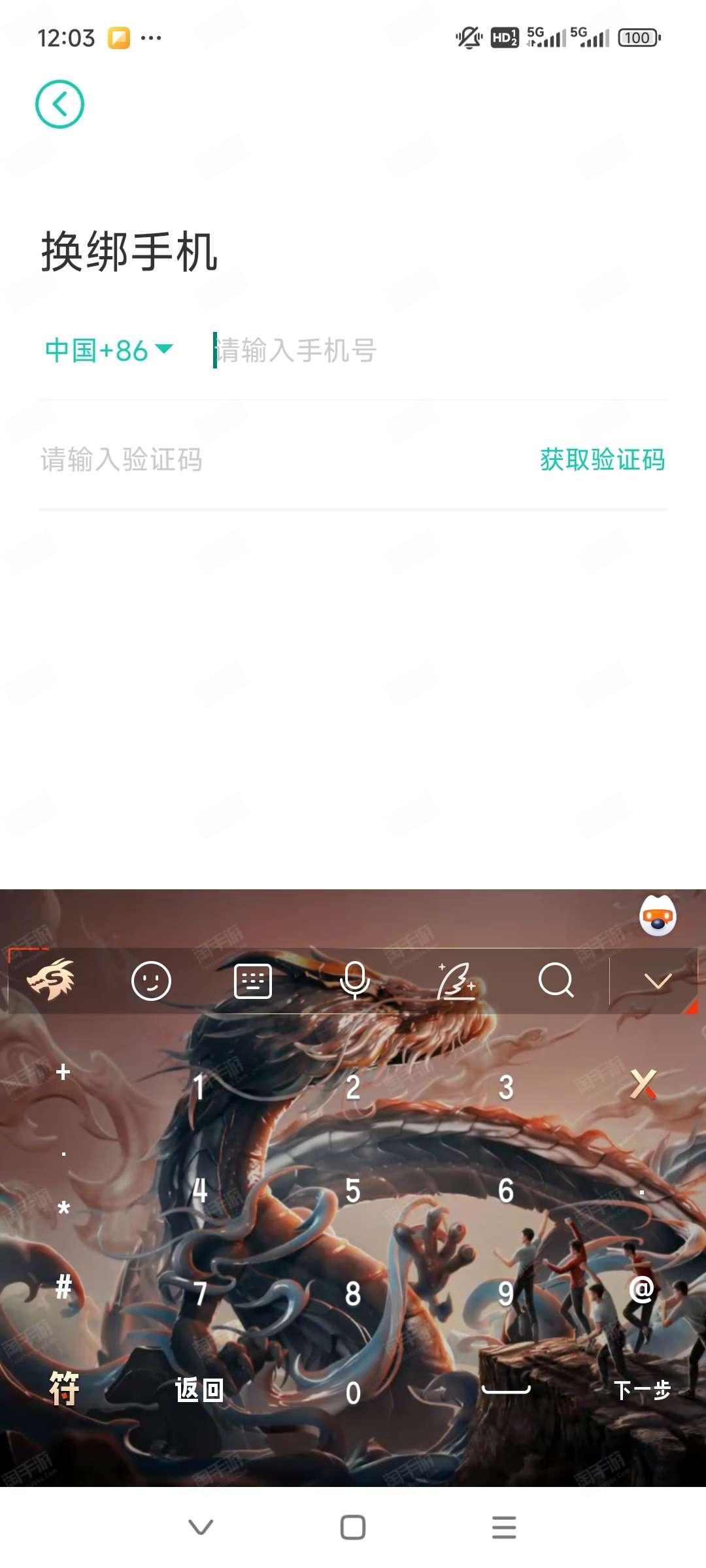Open the keyboard layout switcher icon

pyautogui.click(x=253, y=981)
